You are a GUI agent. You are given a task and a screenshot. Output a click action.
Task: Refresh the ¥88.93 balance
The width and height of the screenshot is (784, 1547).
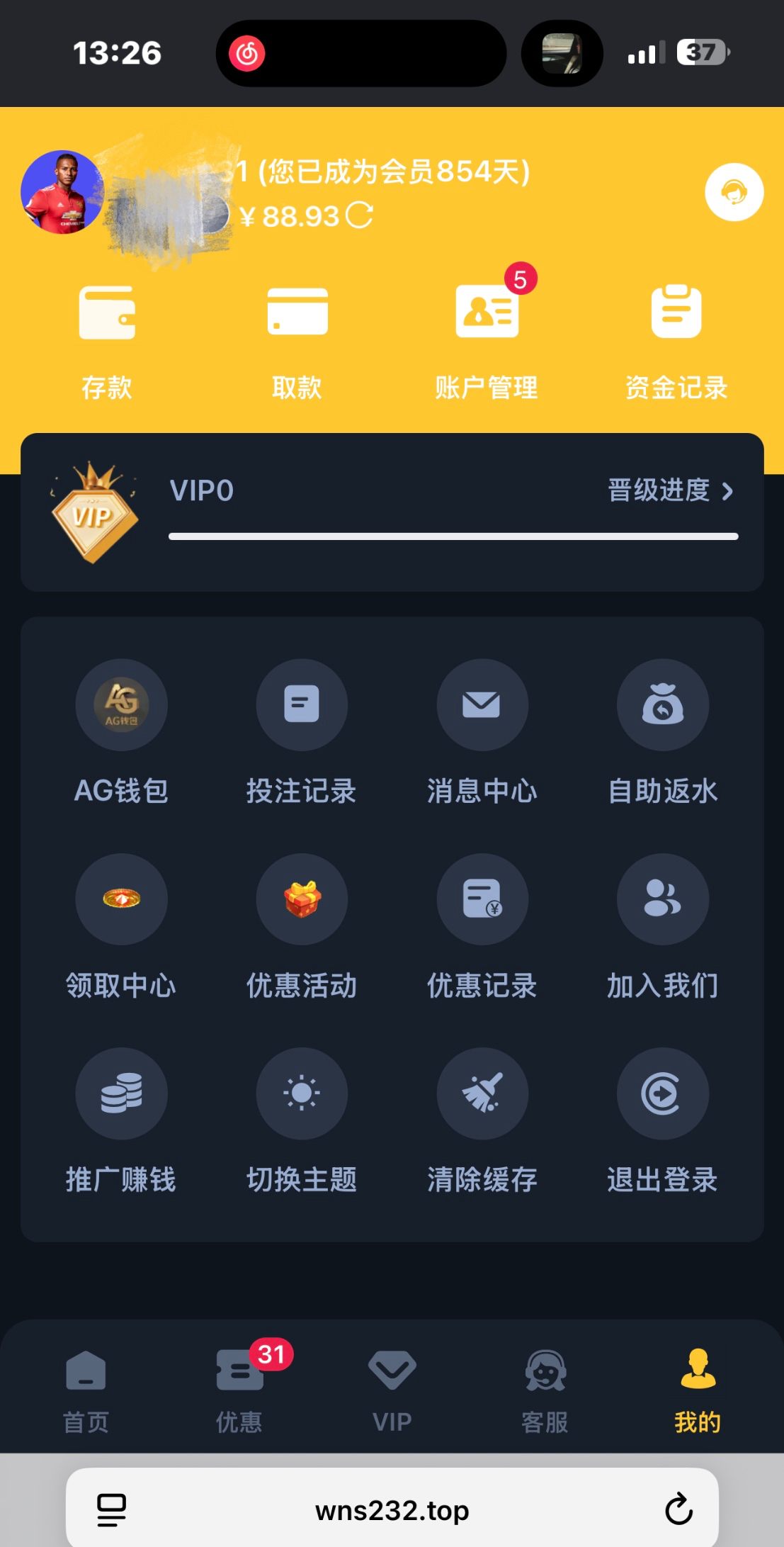(359, 215)
